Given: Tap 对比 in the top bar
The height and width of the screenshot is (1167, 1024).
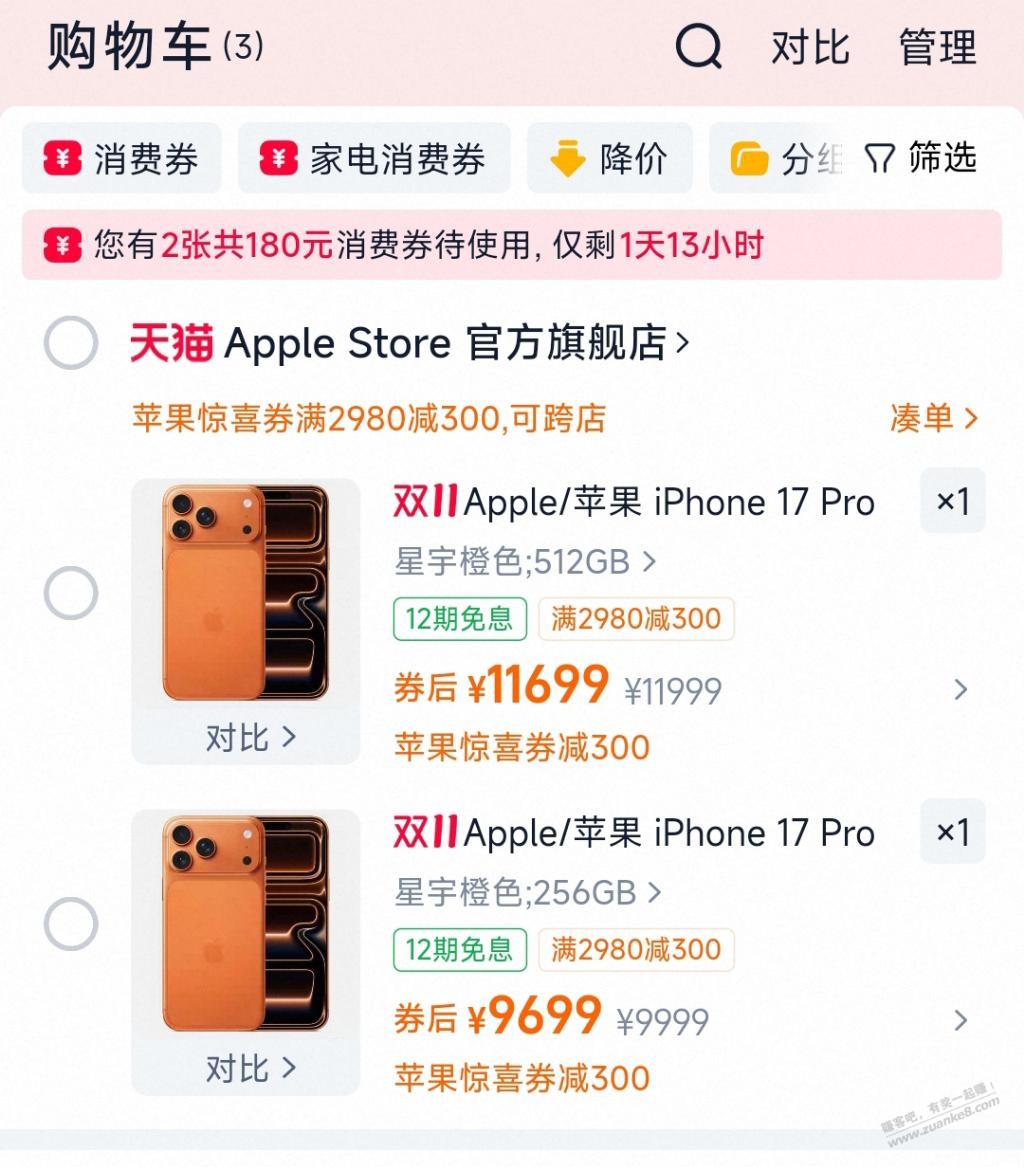Looking at the screenshot, I should [809, 47].
